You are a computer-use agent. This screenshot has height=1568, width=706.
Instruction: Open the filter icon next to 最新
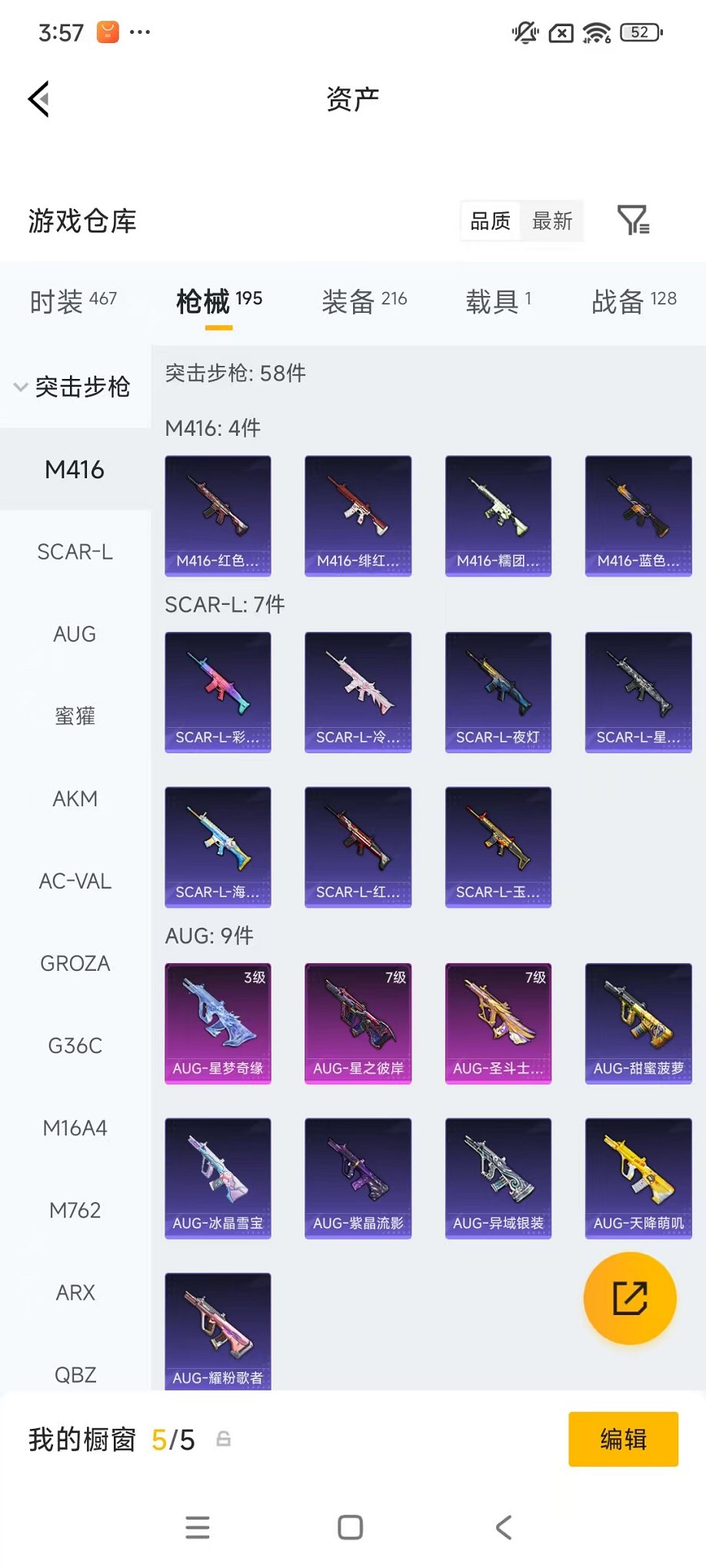634,221
